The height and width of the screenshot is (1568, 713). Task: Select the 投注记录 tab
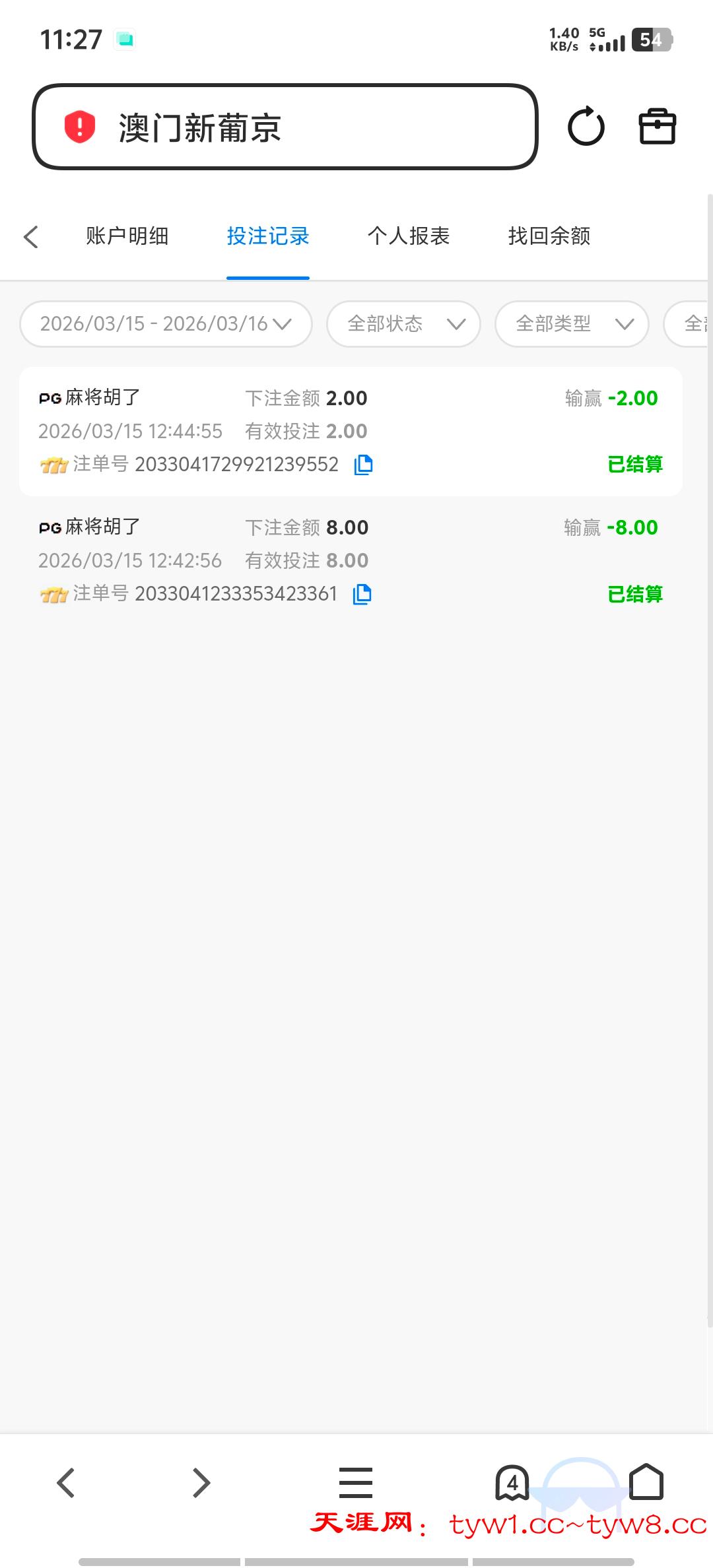[267, 236]
